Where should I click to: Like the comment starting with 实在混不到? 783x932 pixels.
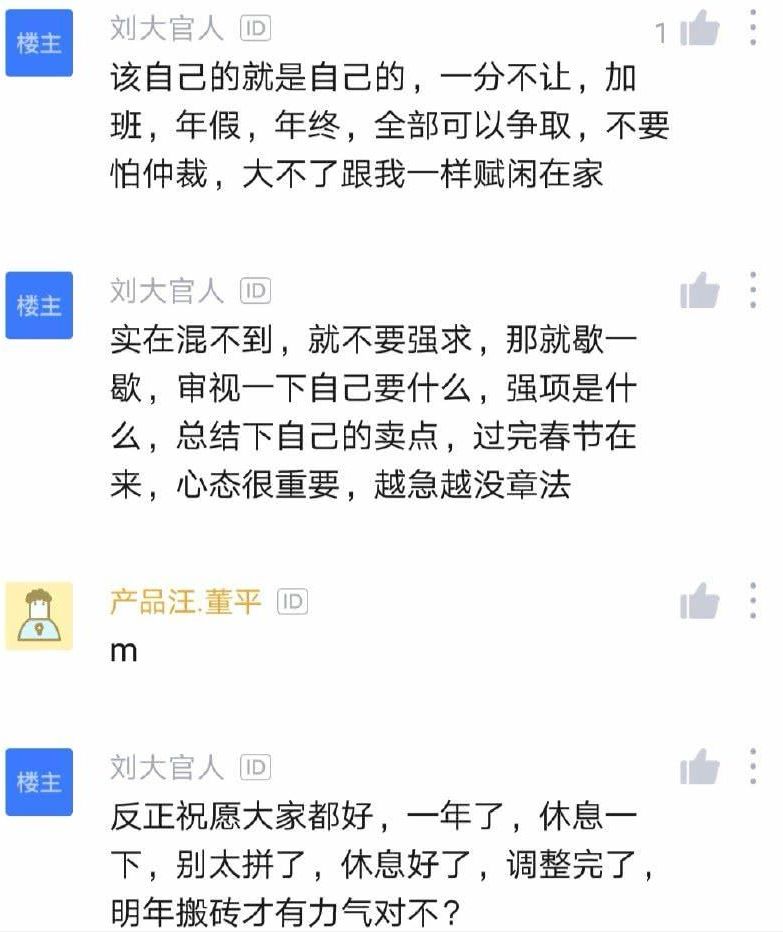point(699,292)
